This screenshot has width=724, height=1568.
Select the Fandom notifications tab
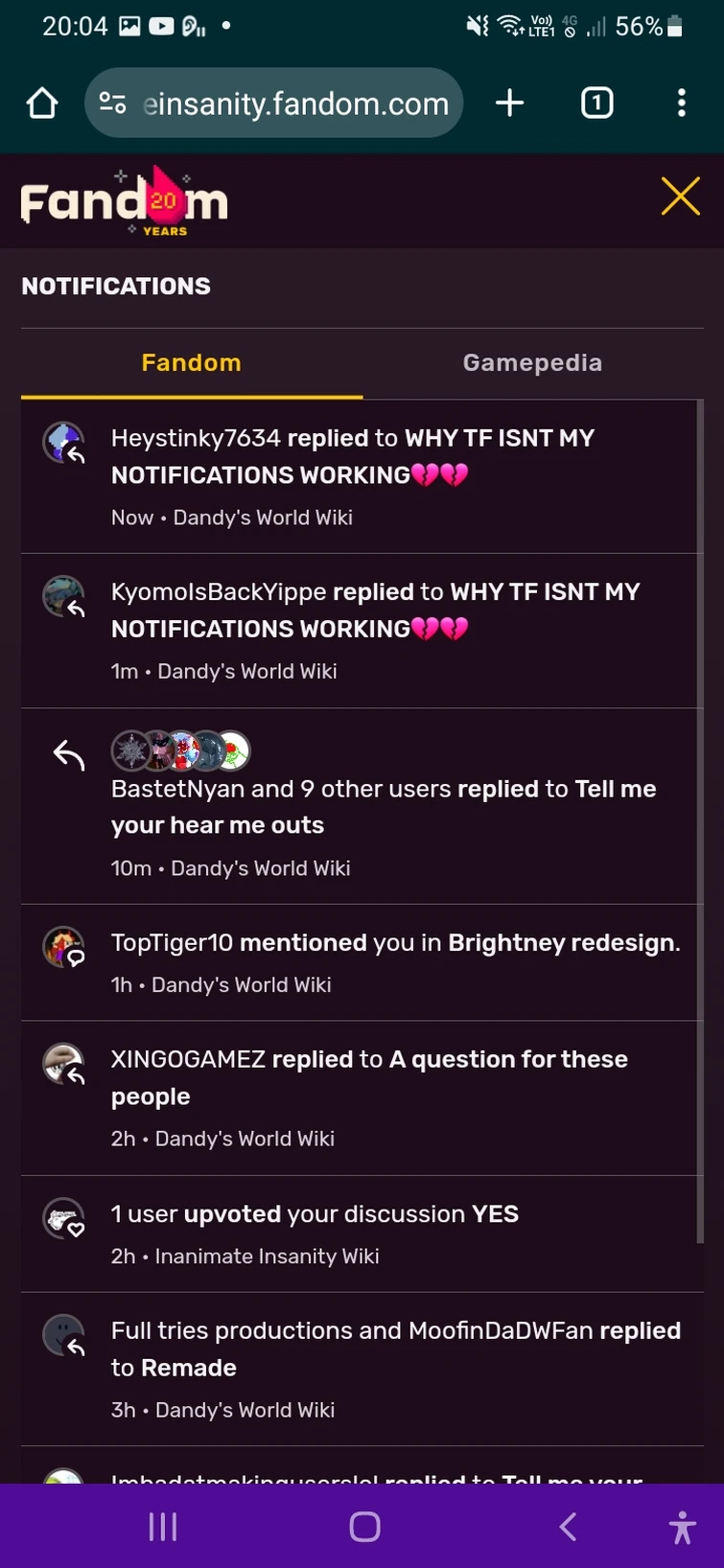[x=191, y=362]
